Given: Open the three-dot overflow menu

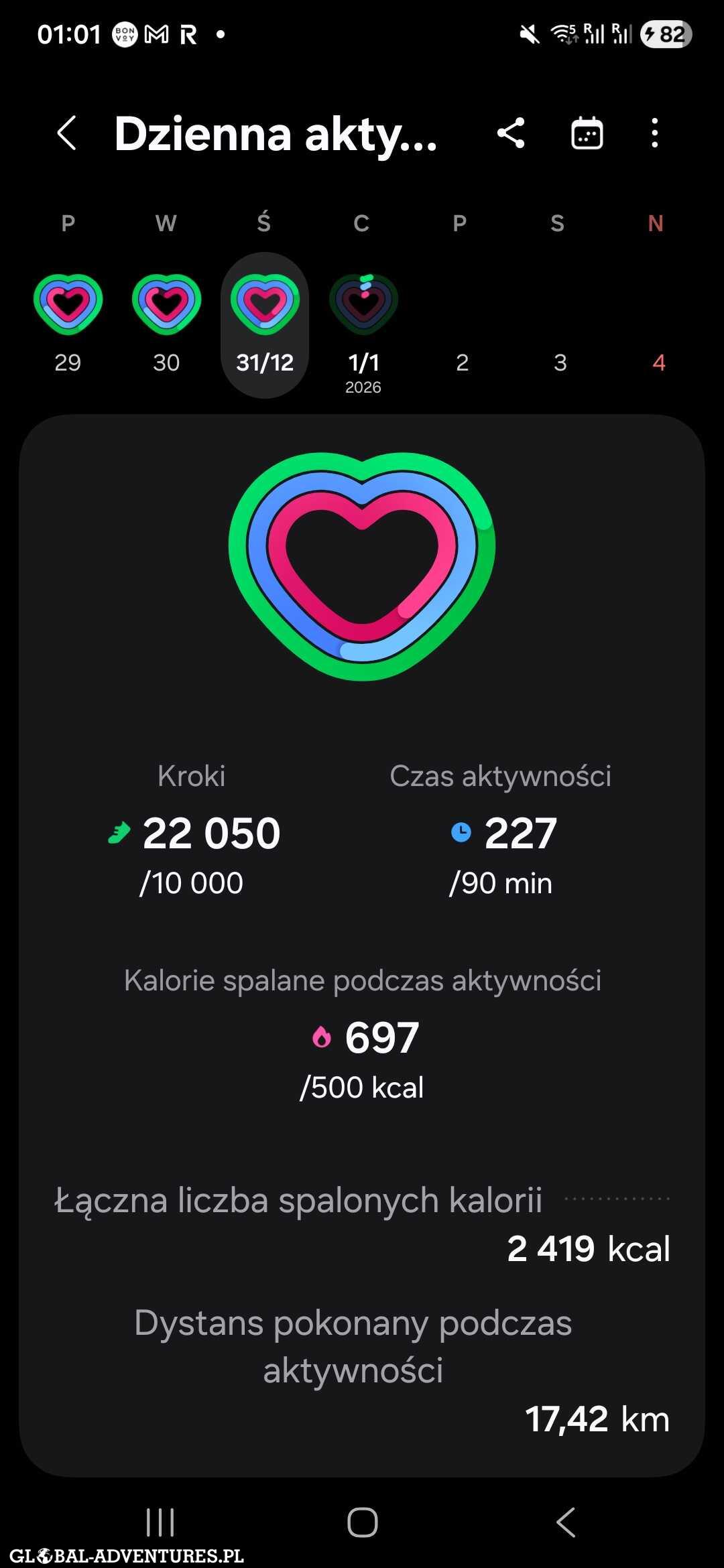Looking at the screenshot, I should (x=654, y=133).
